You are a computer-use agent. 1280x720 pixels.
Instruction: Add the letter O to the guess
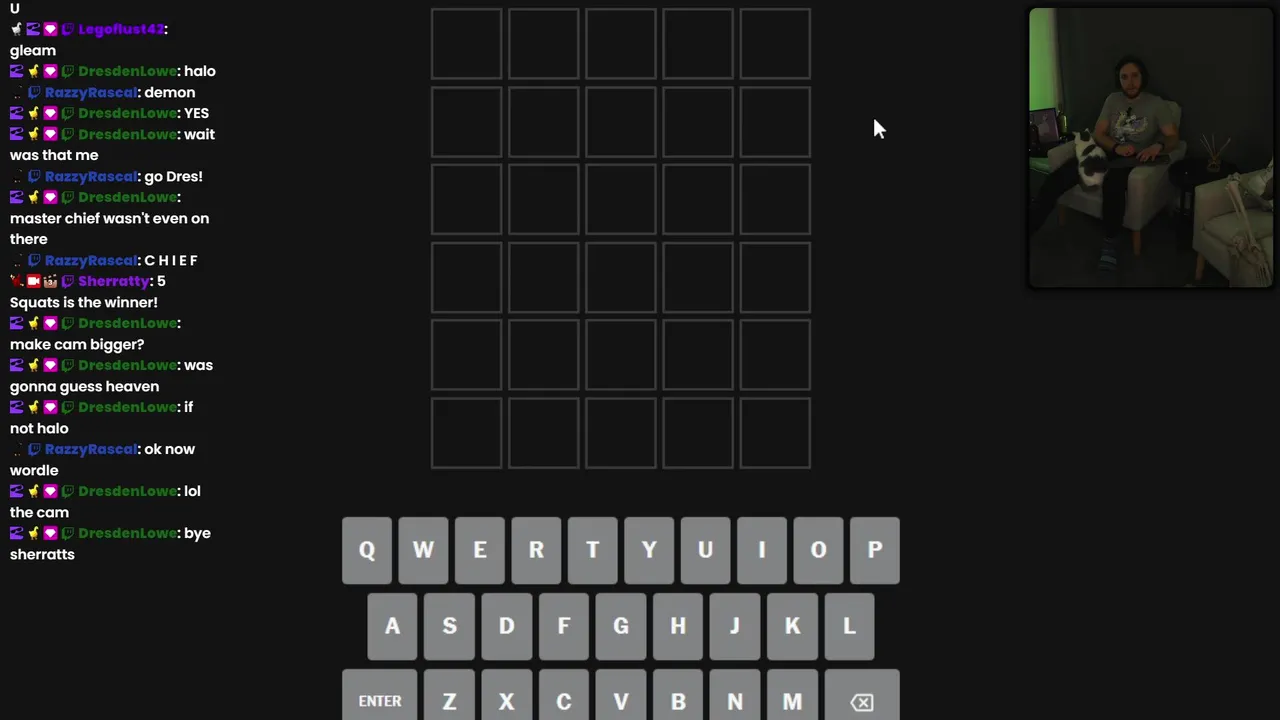coord(818,550)
